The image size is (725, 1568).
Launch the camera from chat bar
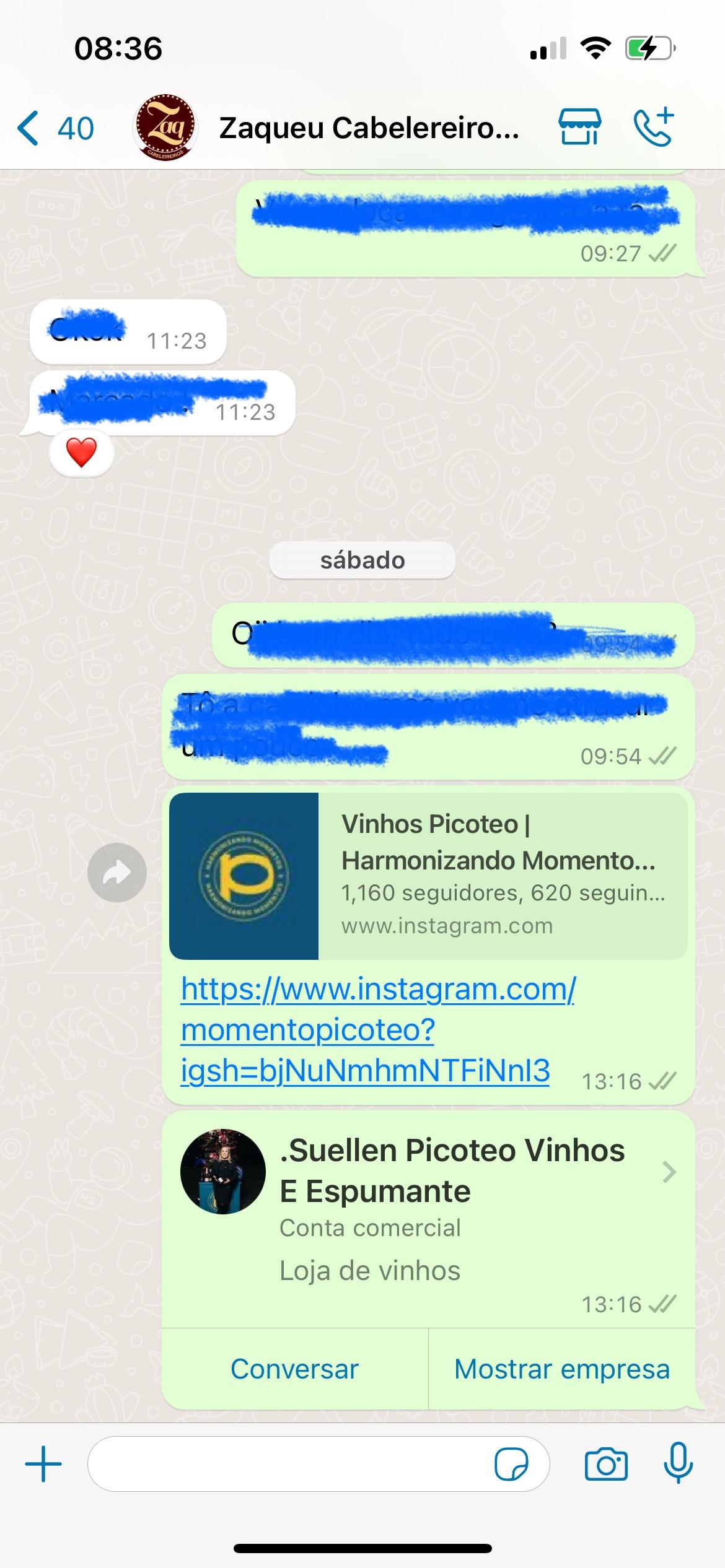click(605, 1465)
